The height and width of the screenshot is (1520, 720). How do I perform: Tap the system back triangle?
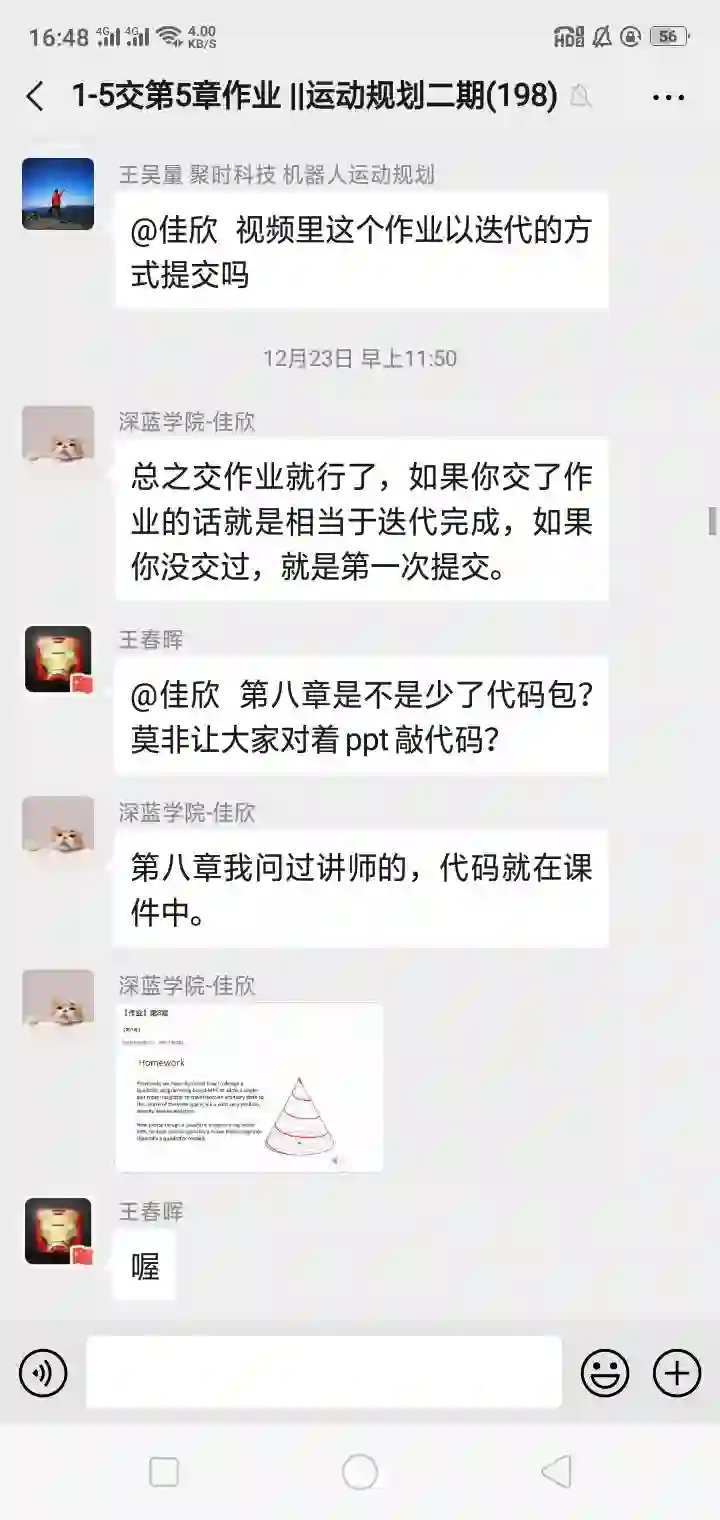[556, 1472]
